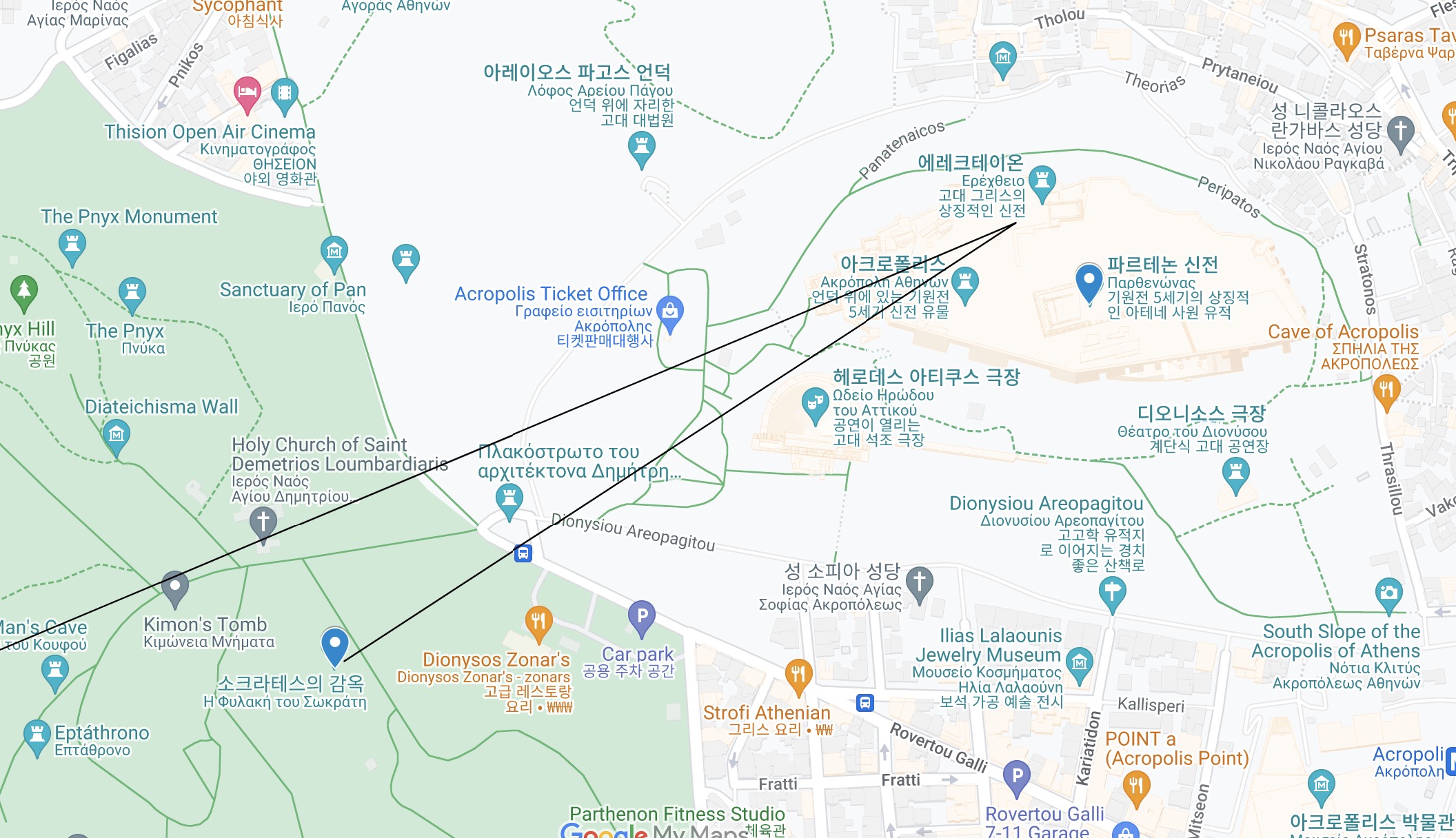Screen dimensions: 1456x838
Task: Tap the Kimon's Tomb grey pin
Action: pos(175,588)
